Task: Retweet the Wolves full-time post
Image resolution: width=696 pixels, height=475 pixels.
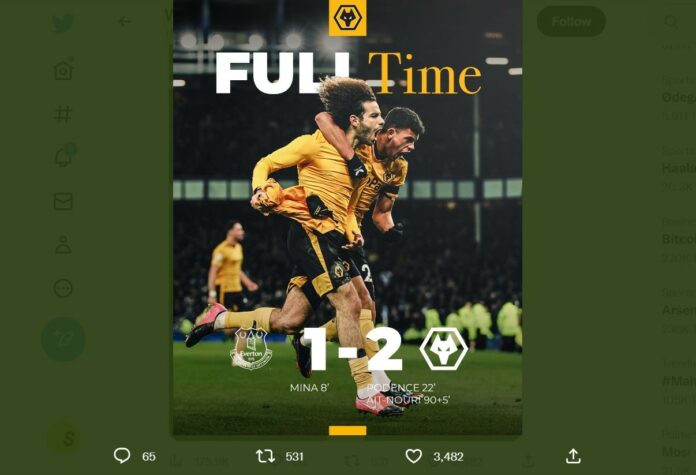Action: (266, 456)
